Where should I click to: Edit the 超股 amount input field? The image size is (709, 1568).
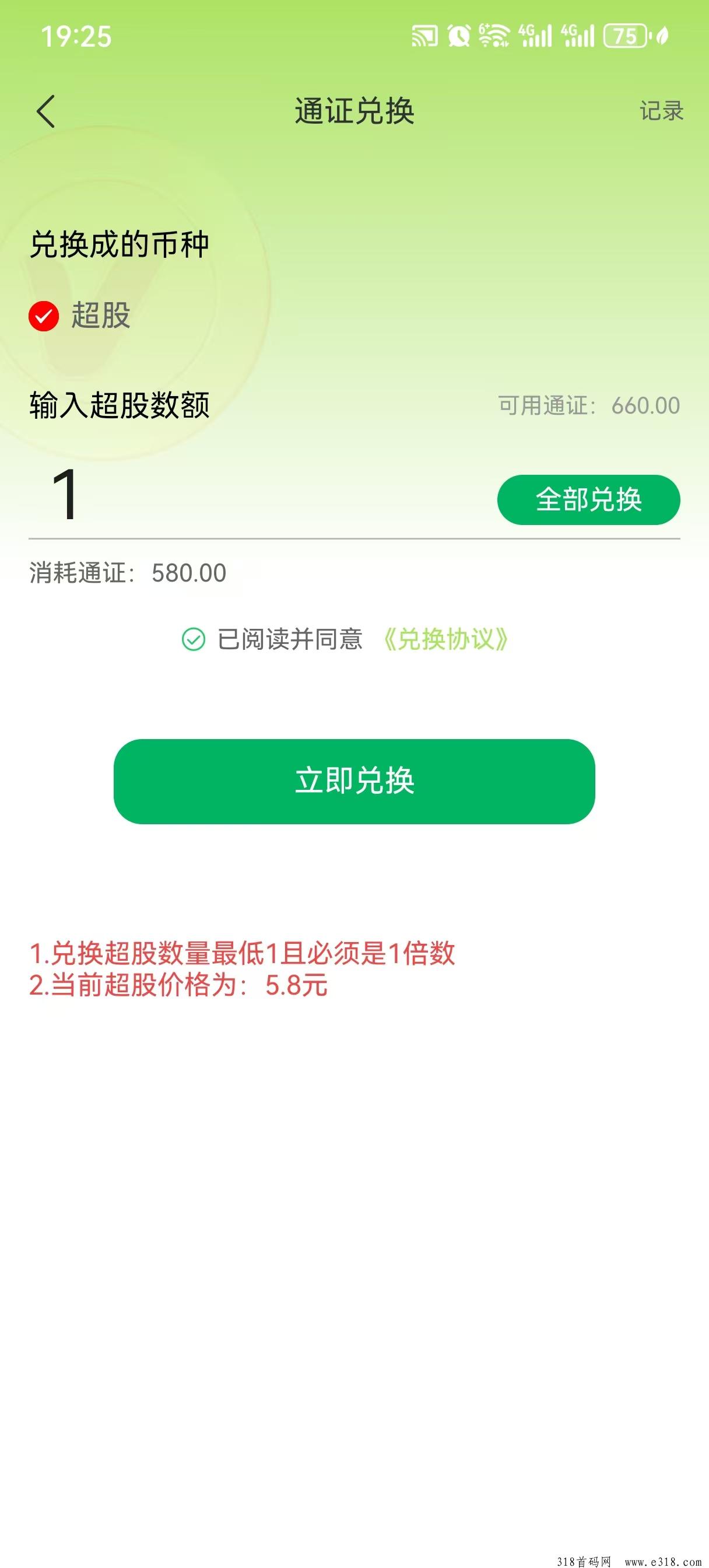pyautogui.click(x=244, y=496)
